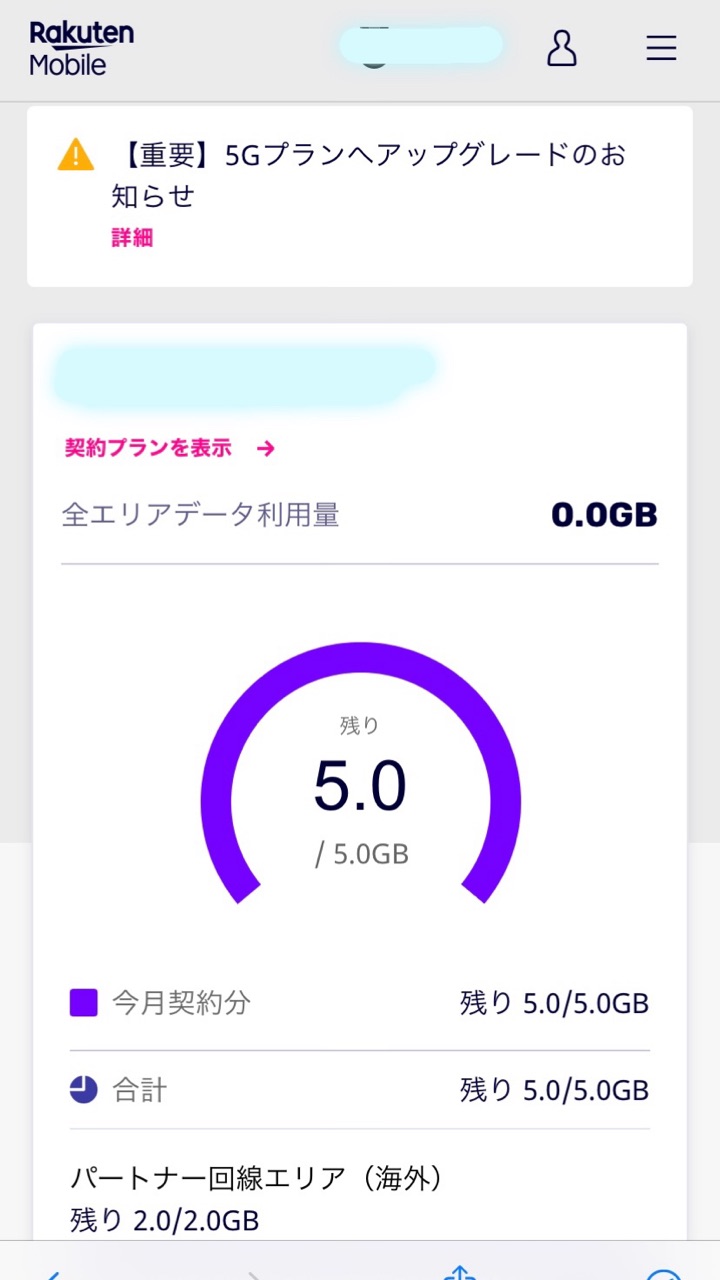Go to the Rakuten Mobile logo home
Image resolution: width=720 pixels, height=1280 pixels.
[x=81, y=49]
